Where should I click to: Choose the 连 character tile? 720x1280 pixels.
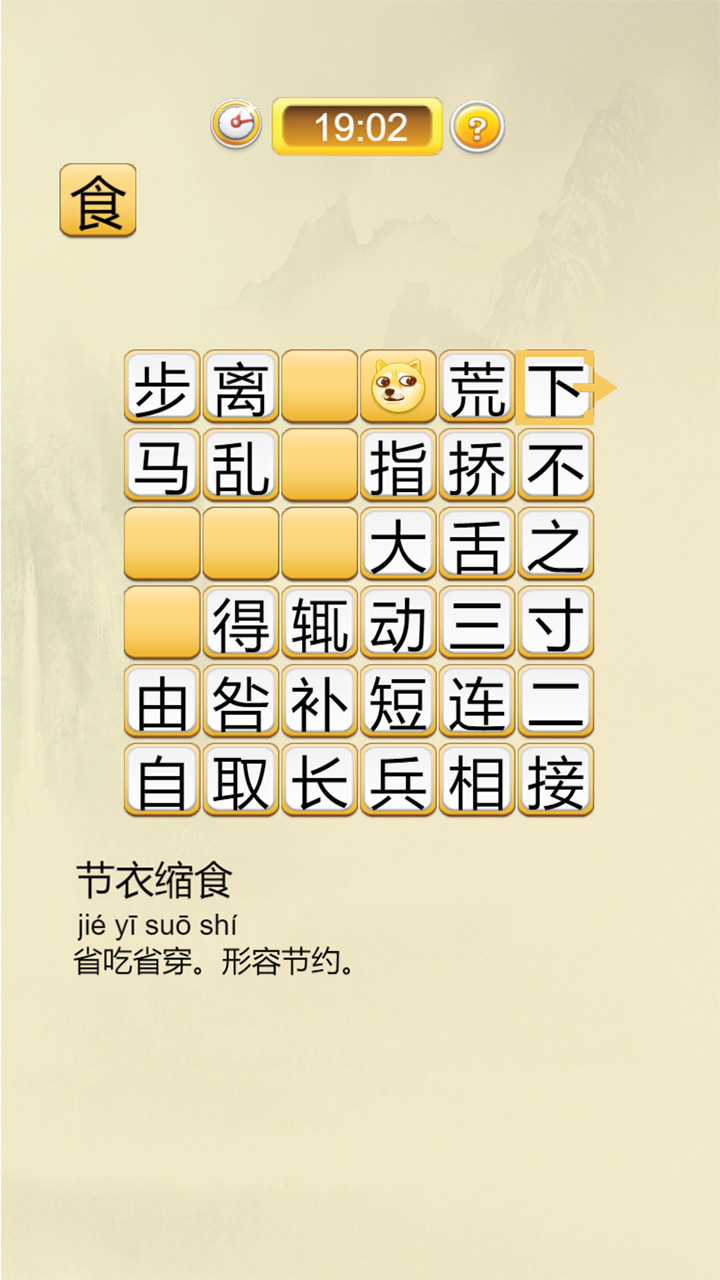[477, 702]
